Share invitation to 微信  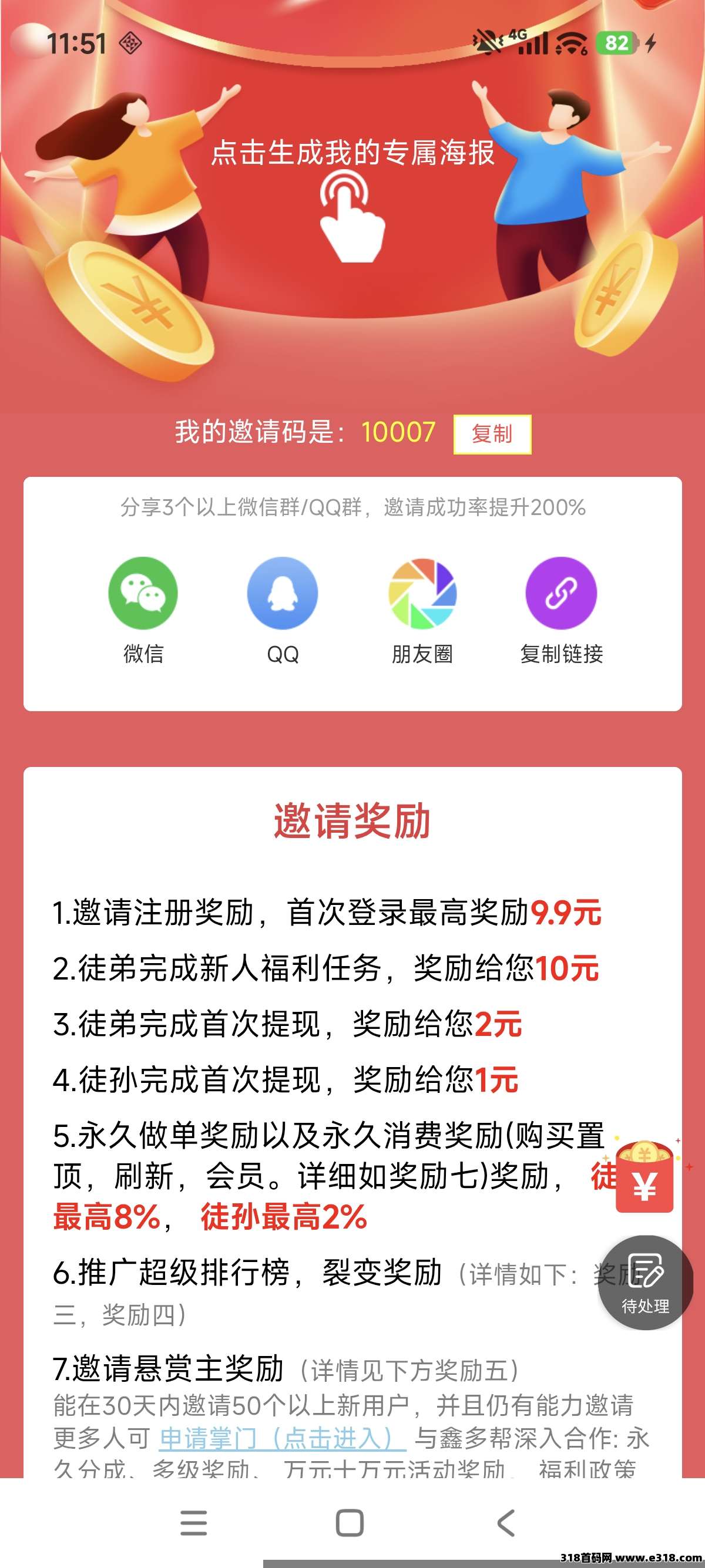click(x=143, y=594)
